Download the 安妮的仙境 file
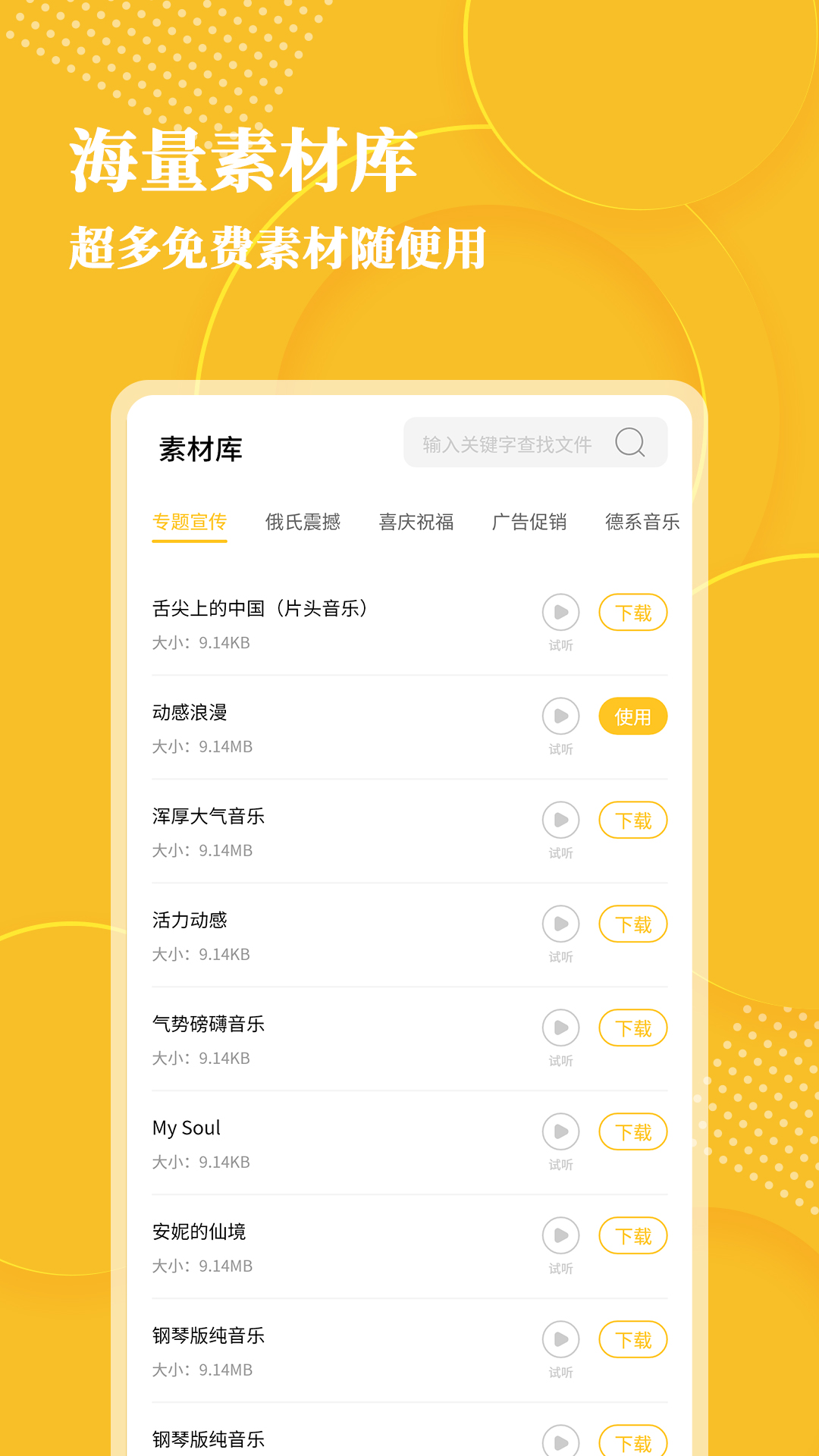 633,1235
